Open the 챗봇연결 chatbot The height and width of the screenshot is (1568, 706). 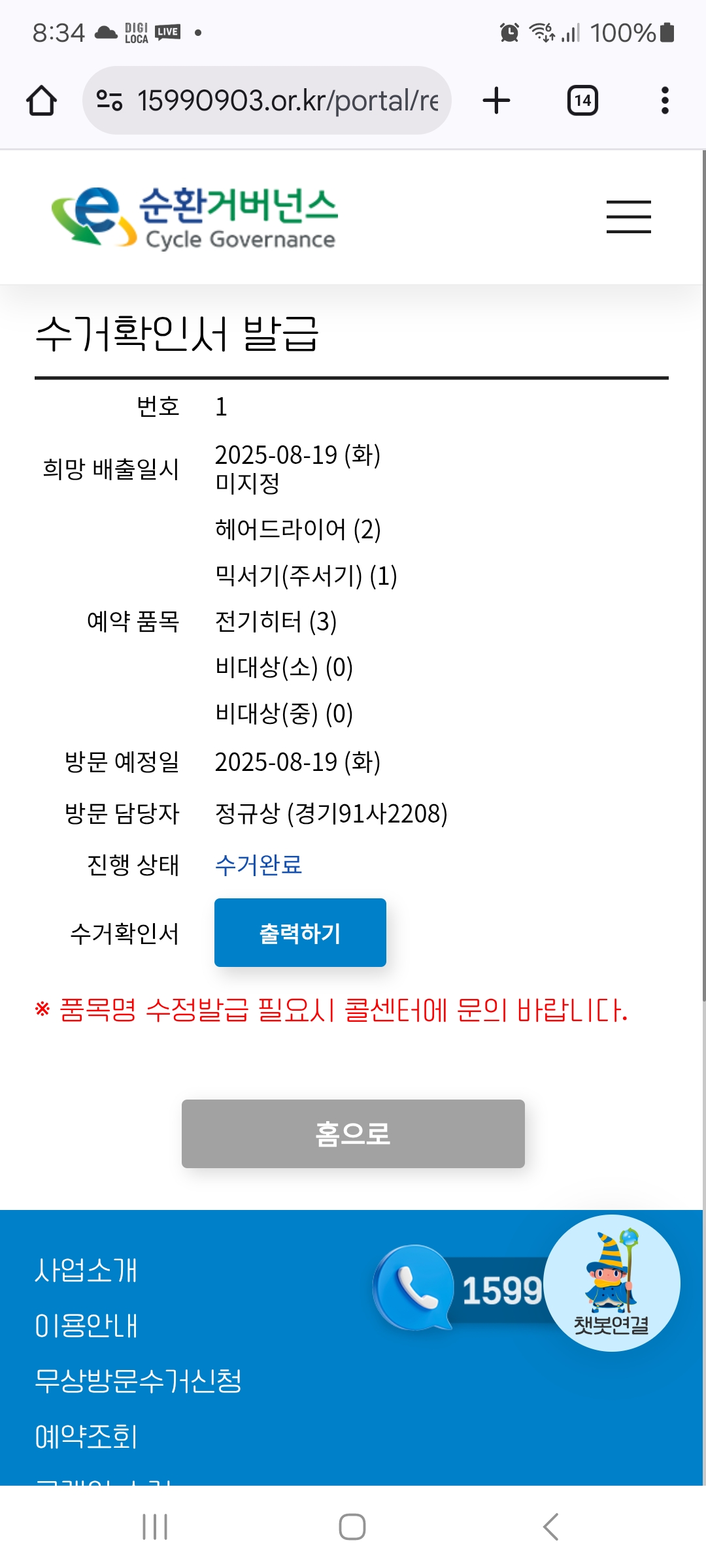point(612,1283)
